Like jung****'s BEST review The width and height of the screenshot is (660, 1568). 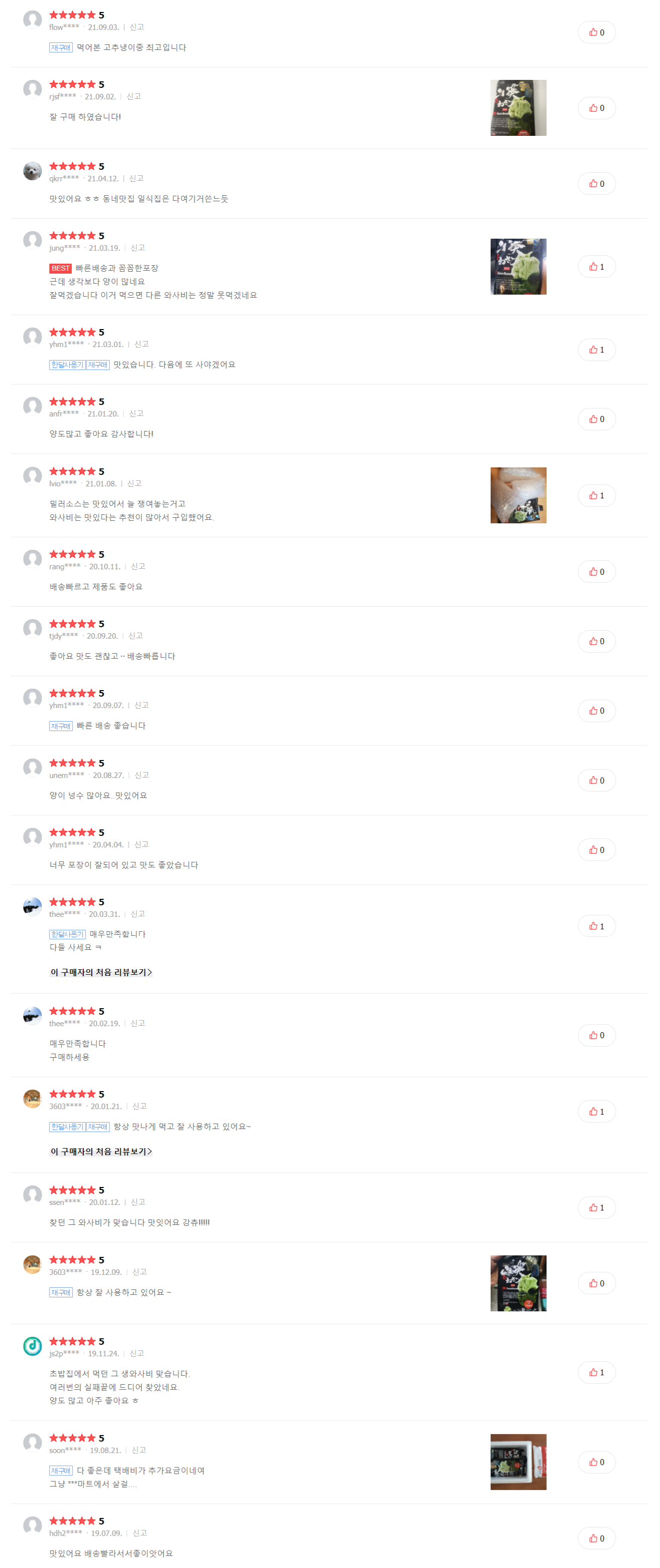point(596,267)
